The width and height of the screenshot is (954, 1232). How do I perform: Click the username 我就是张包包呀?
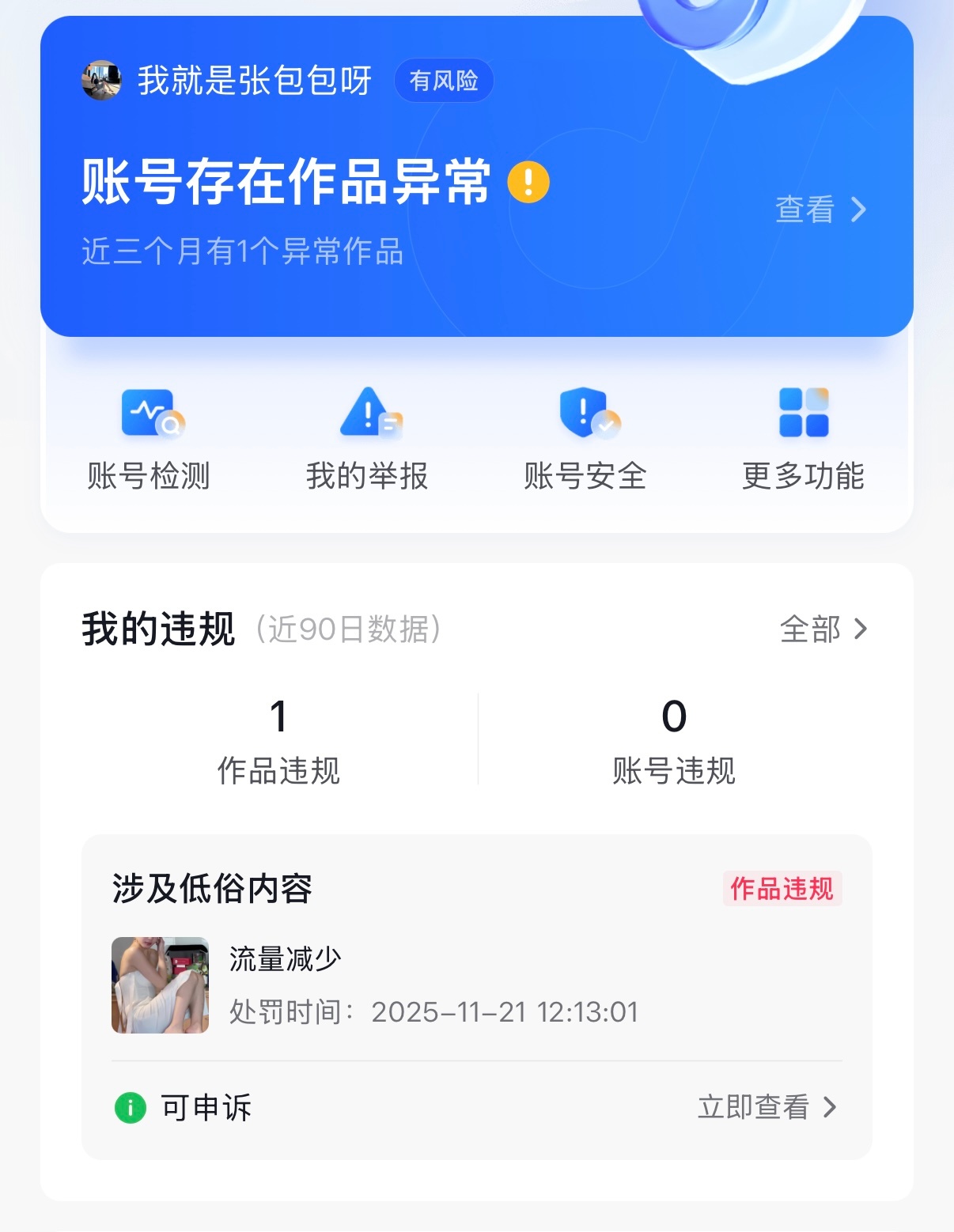(253, 80)
